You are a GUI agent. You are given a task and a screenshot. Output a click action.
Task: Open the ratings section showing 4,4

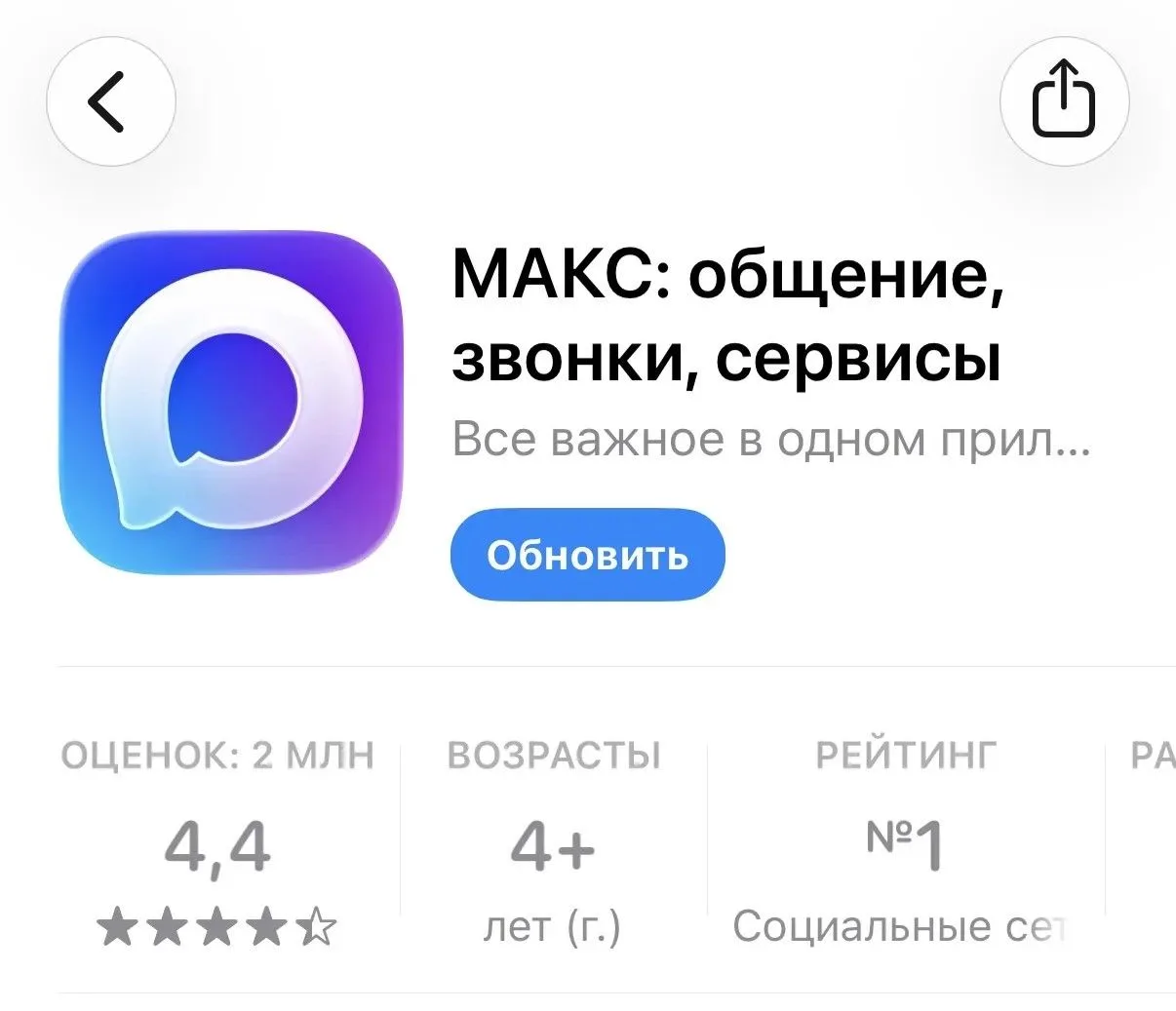(217, 846)
